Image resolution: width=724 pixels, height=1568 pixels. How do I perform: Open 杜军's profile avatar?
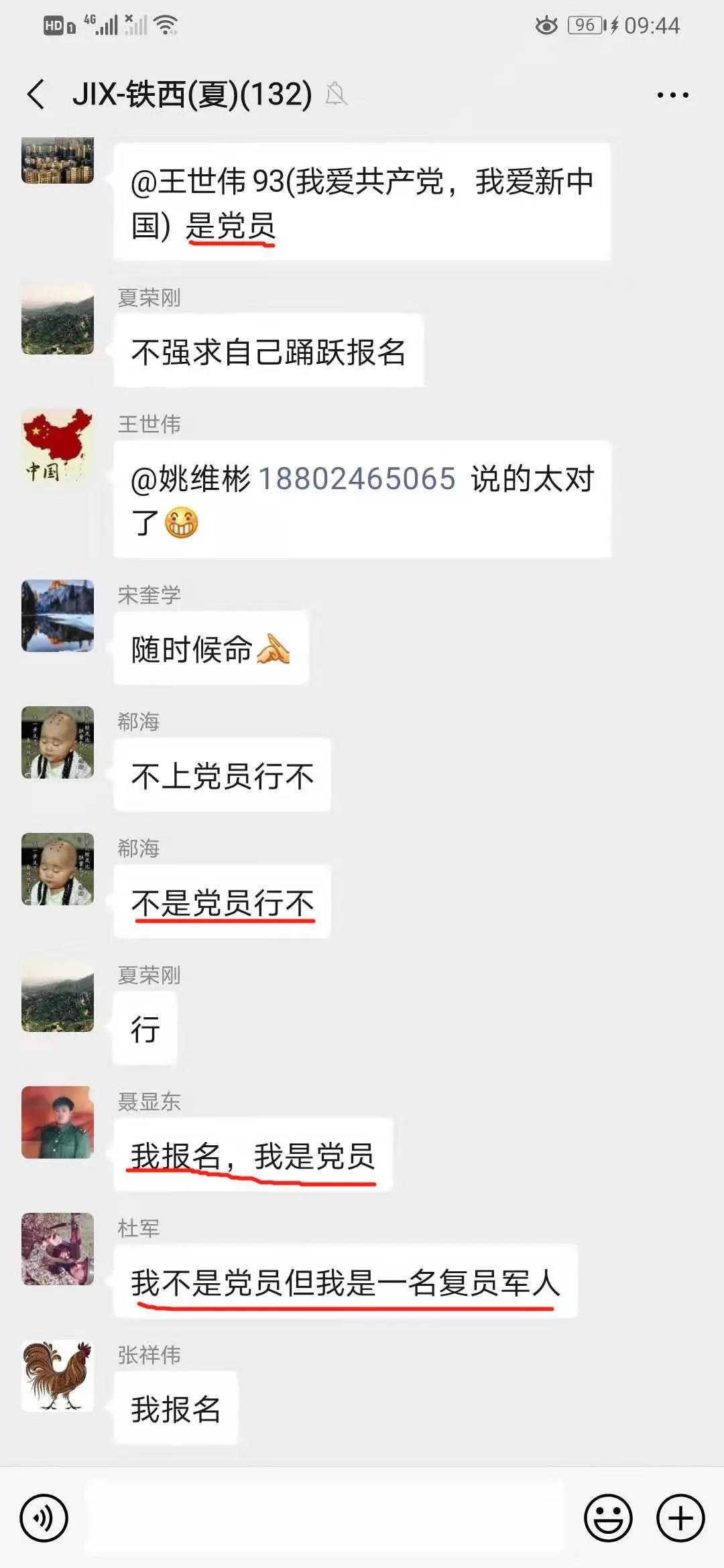[58, 1249]
